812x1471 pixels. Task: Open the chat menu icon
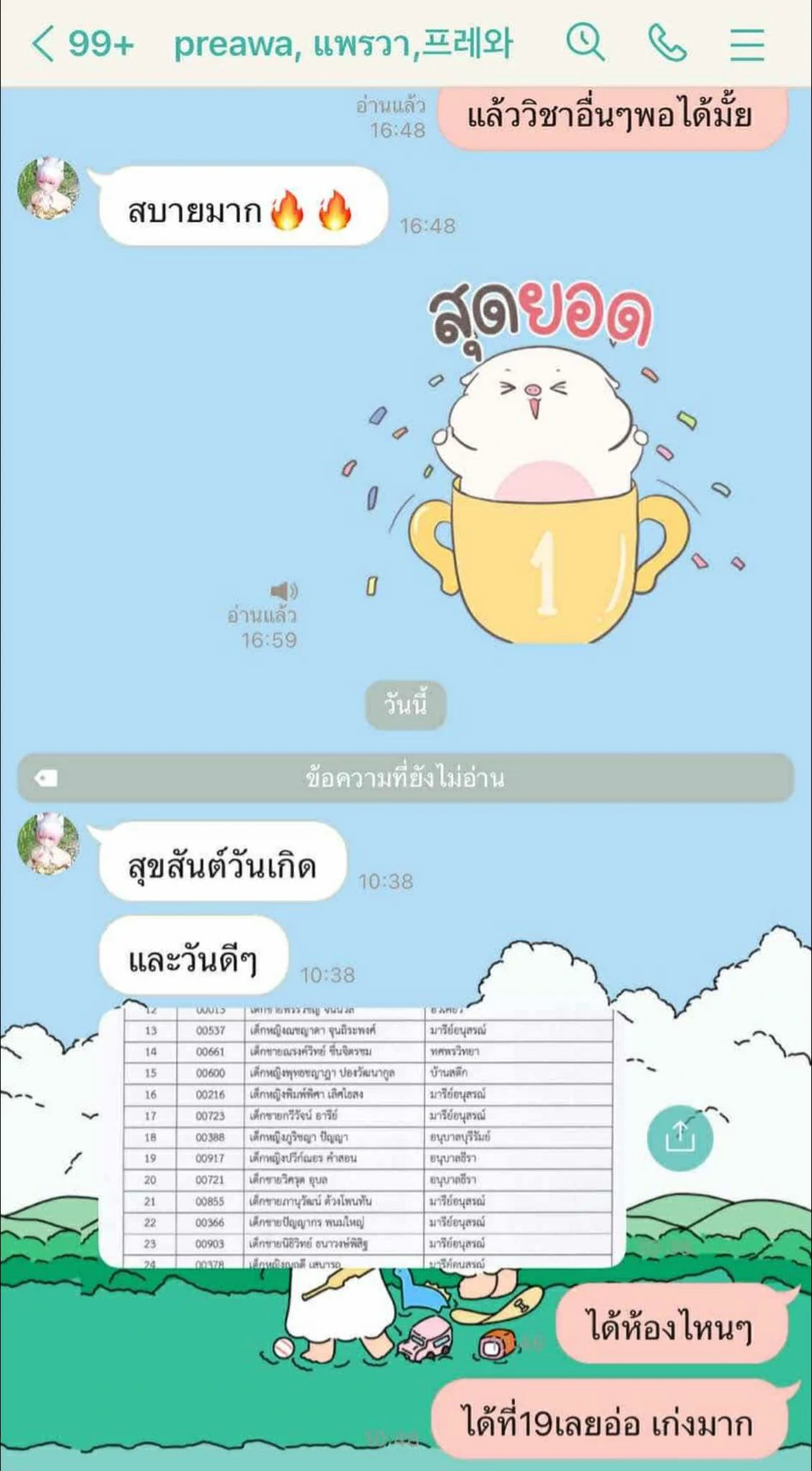pyautogui.click(x=747, y=44)
